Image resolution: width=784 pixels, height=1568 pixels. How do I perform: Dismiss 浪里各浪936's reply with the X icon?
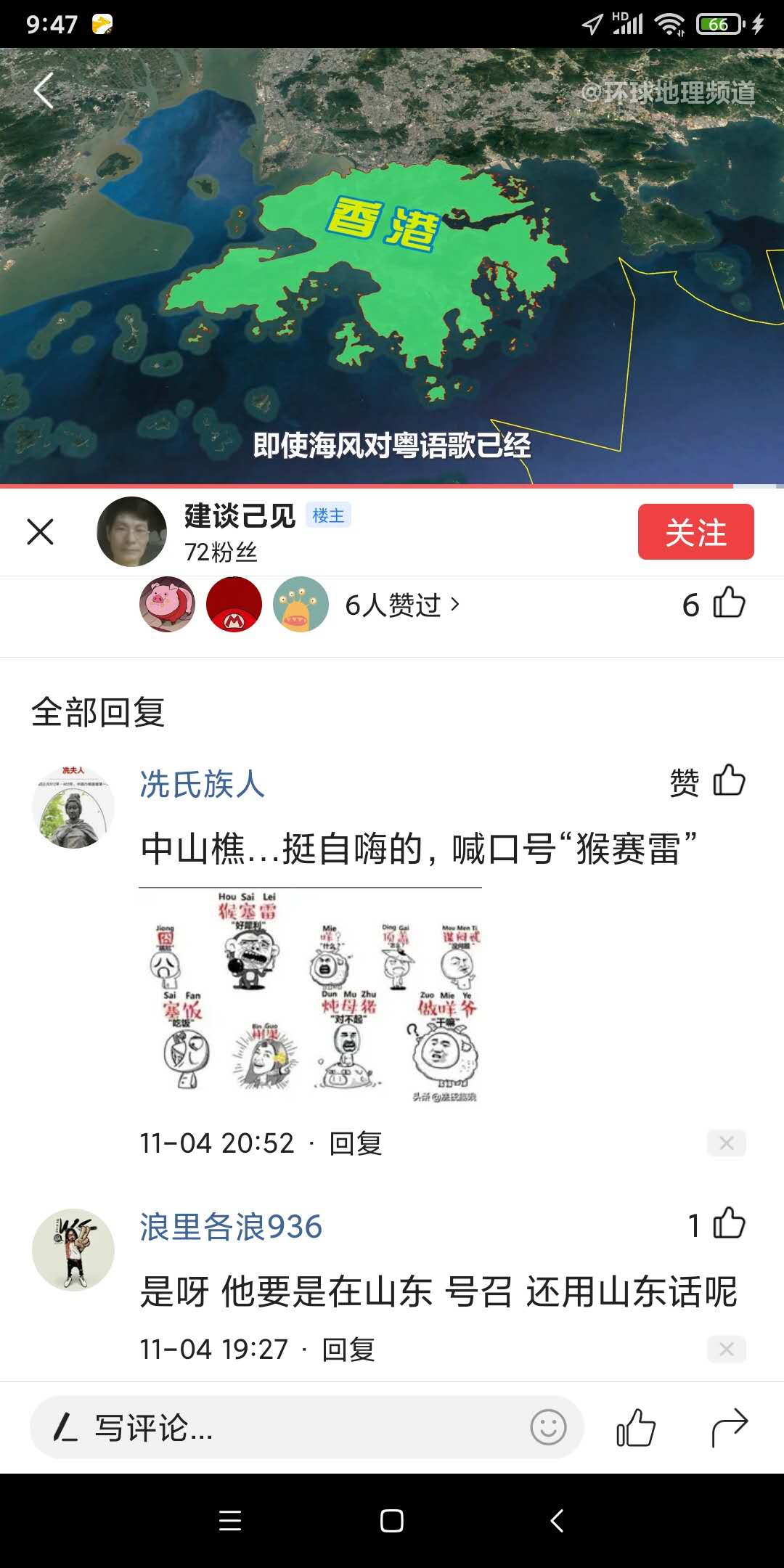click(x=726, y=1349)
